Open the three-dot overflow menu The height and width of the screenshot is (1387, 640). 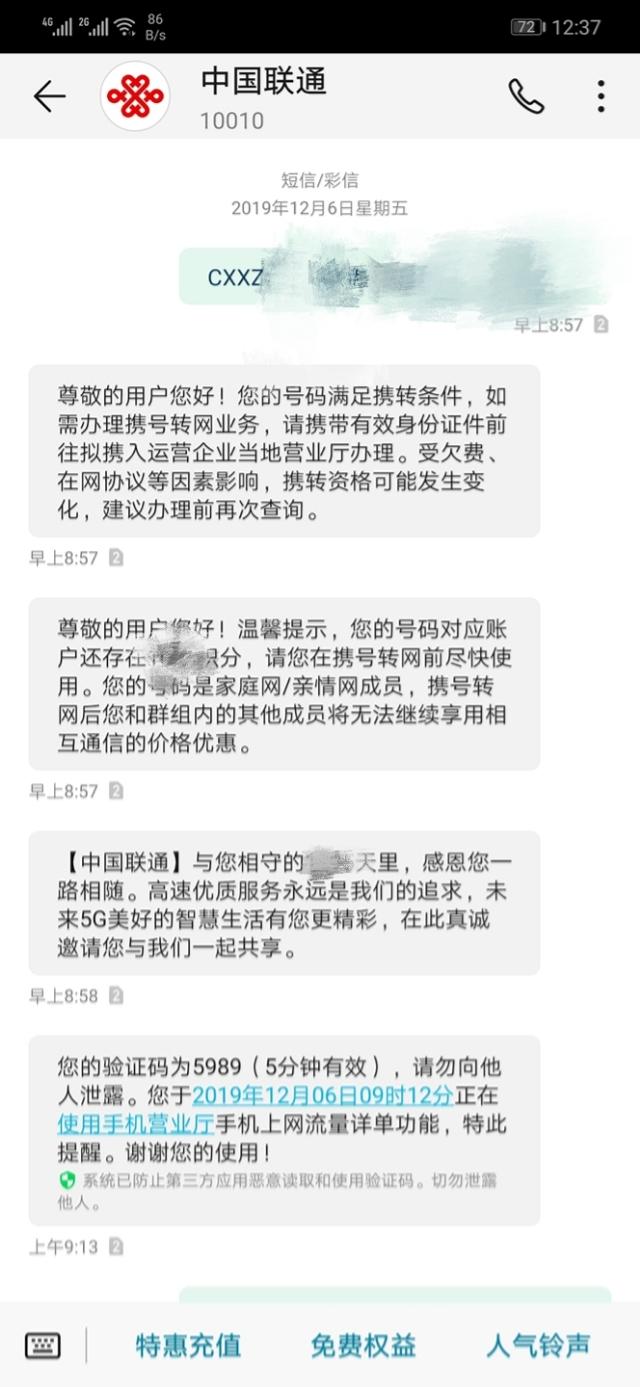coord(600,97)
